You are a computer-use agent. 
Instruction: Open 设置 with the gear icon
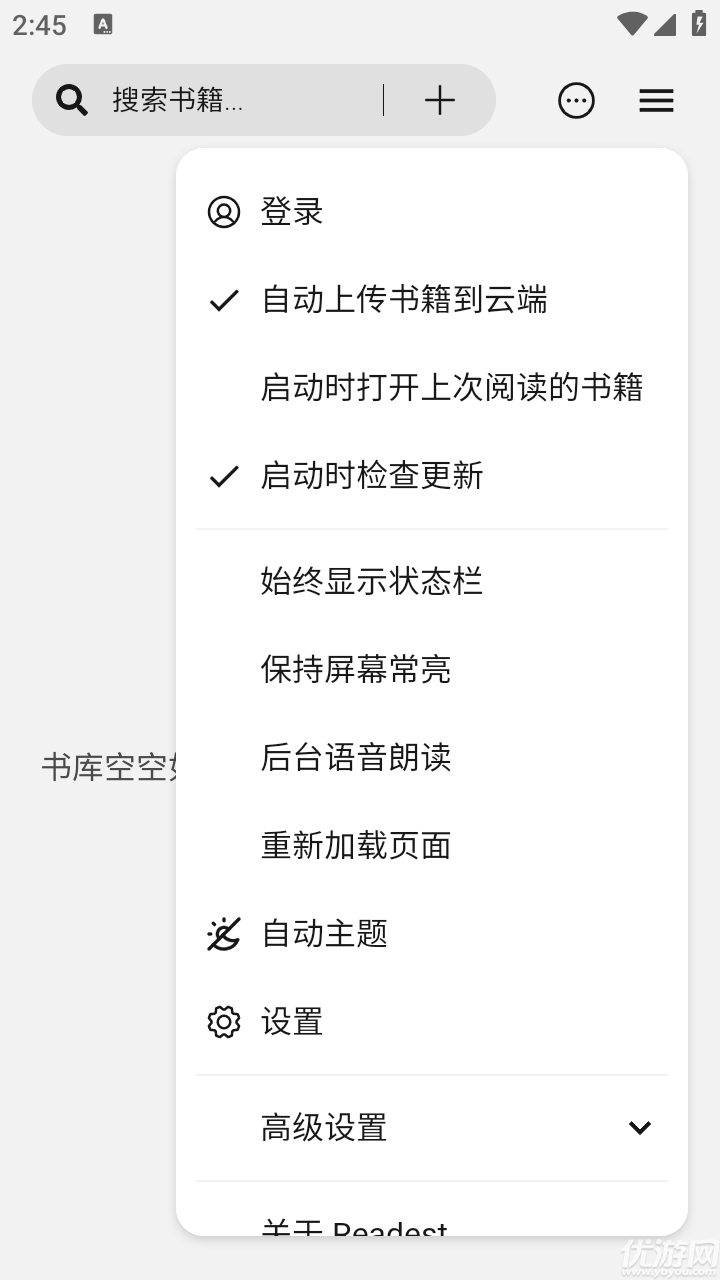[x=292, y=1021]
